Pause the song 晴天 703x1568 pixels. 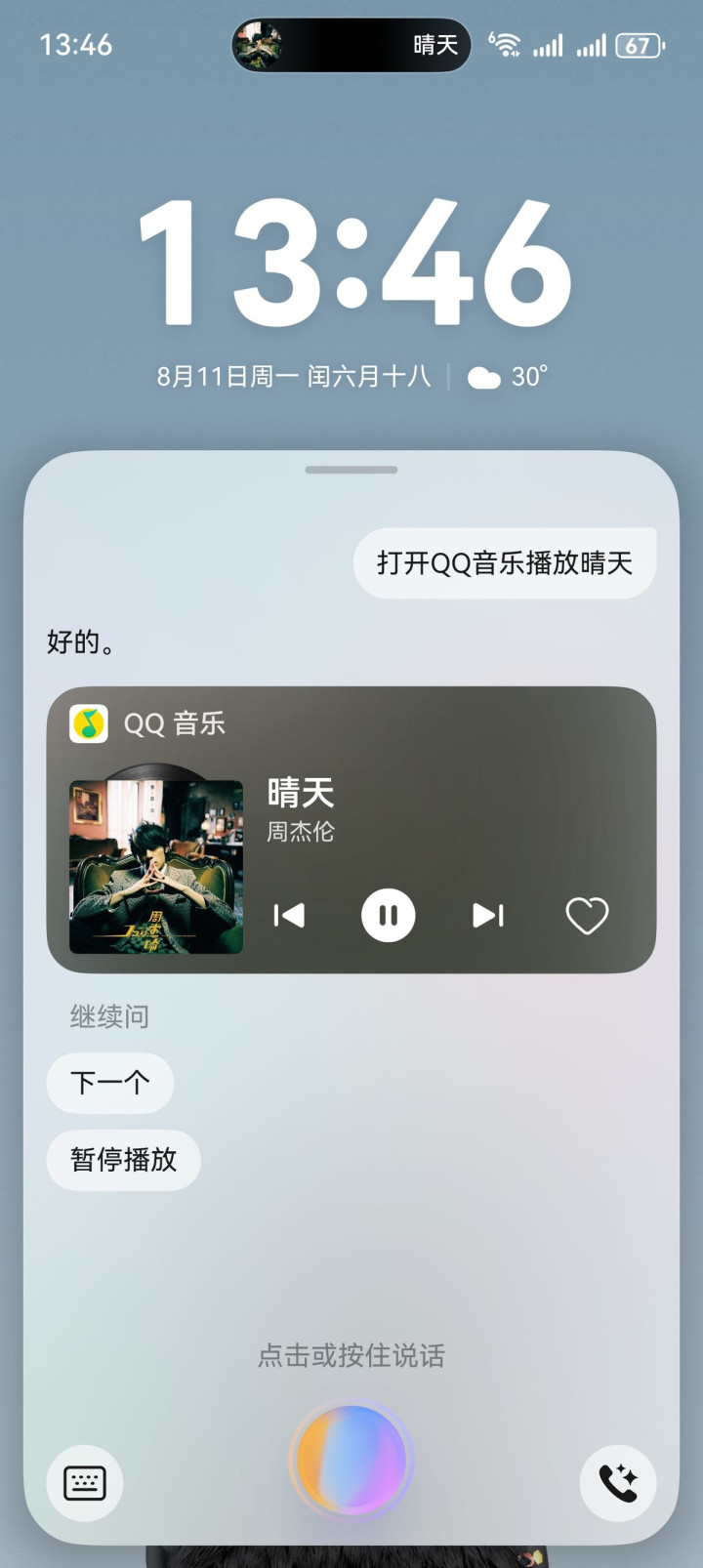coord(388,915)
